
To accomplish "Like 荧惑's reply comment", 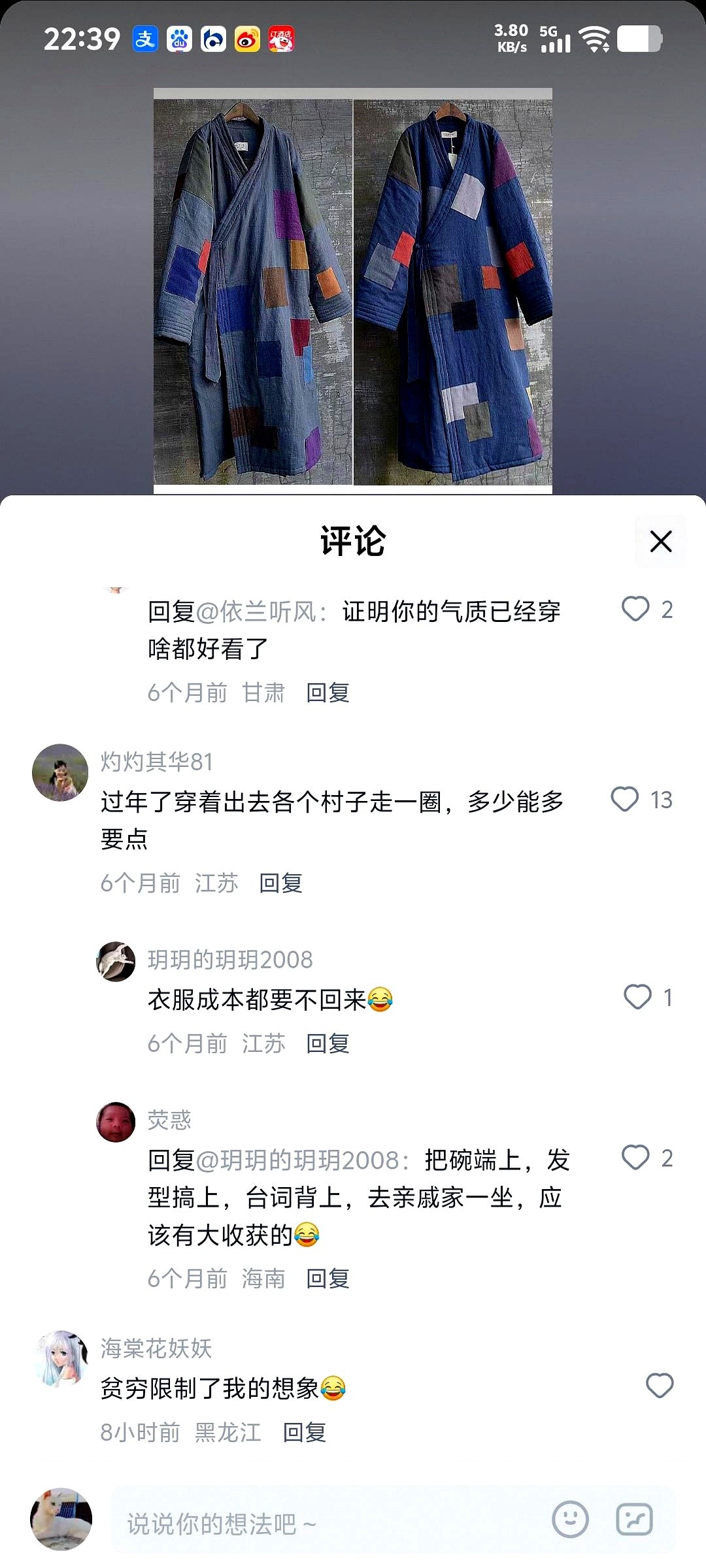I will click(x=635, y=1158).
